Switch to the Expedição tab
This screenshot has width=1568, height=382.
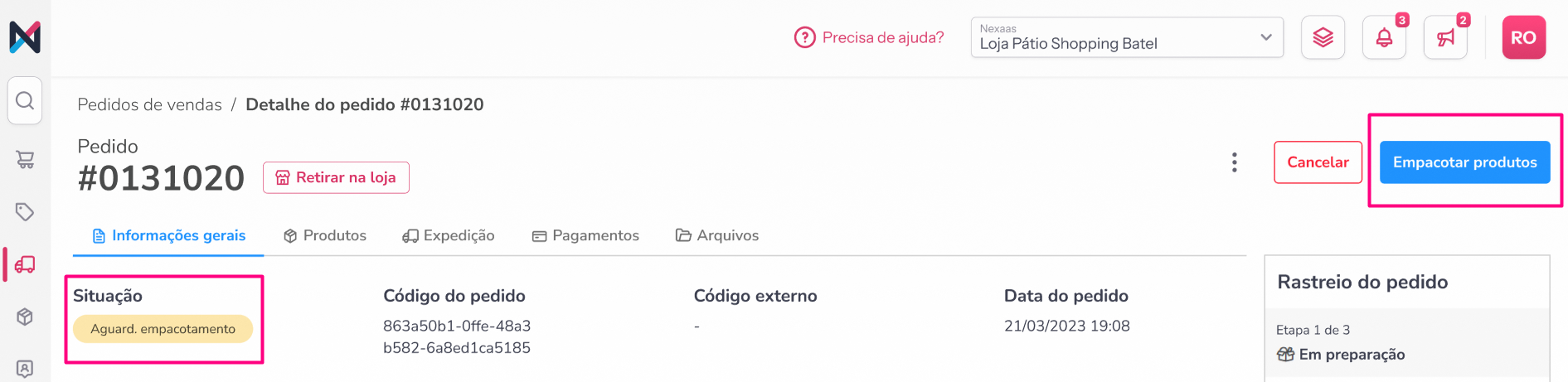(x=449, y=235)
